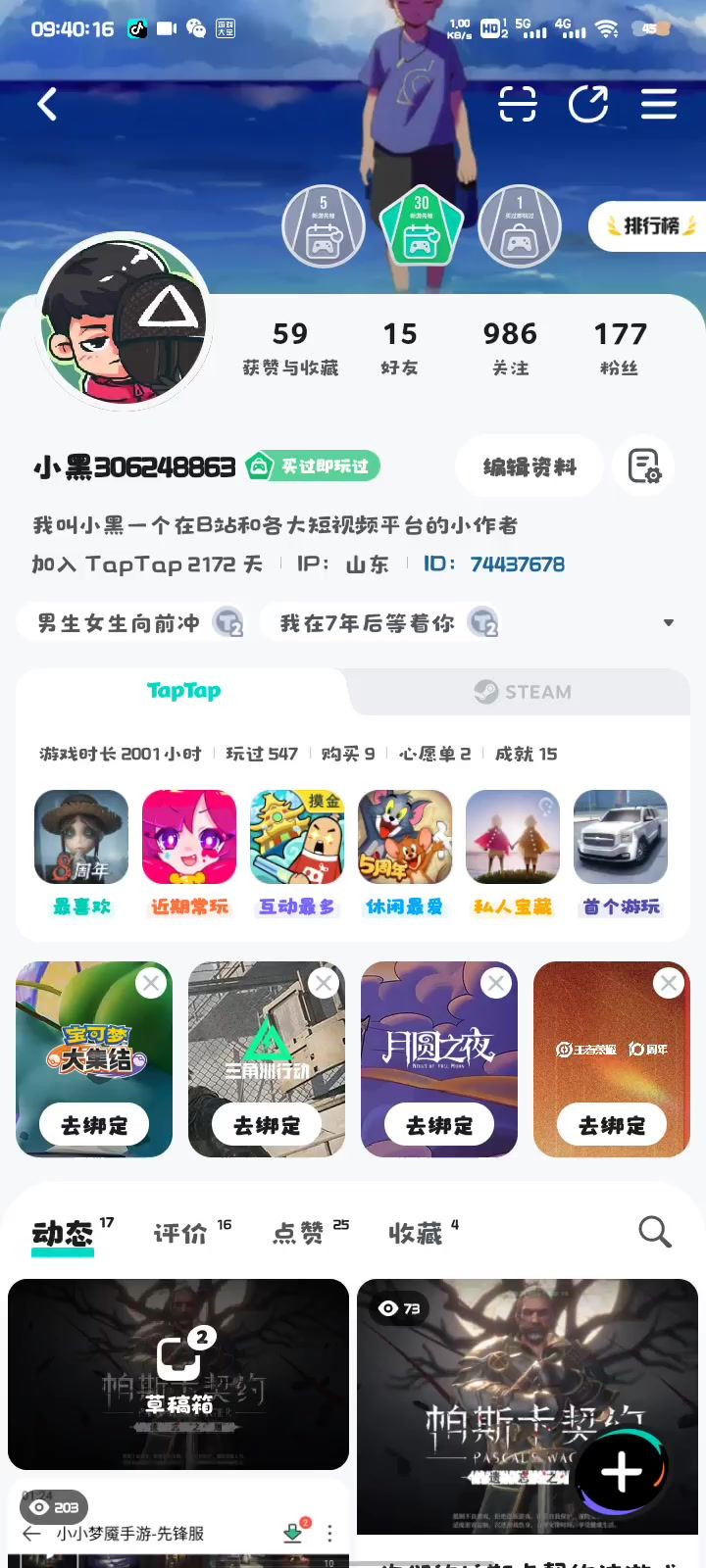Search within the profile posts
Screen dimensions: 706x1568
(654, 1231)
